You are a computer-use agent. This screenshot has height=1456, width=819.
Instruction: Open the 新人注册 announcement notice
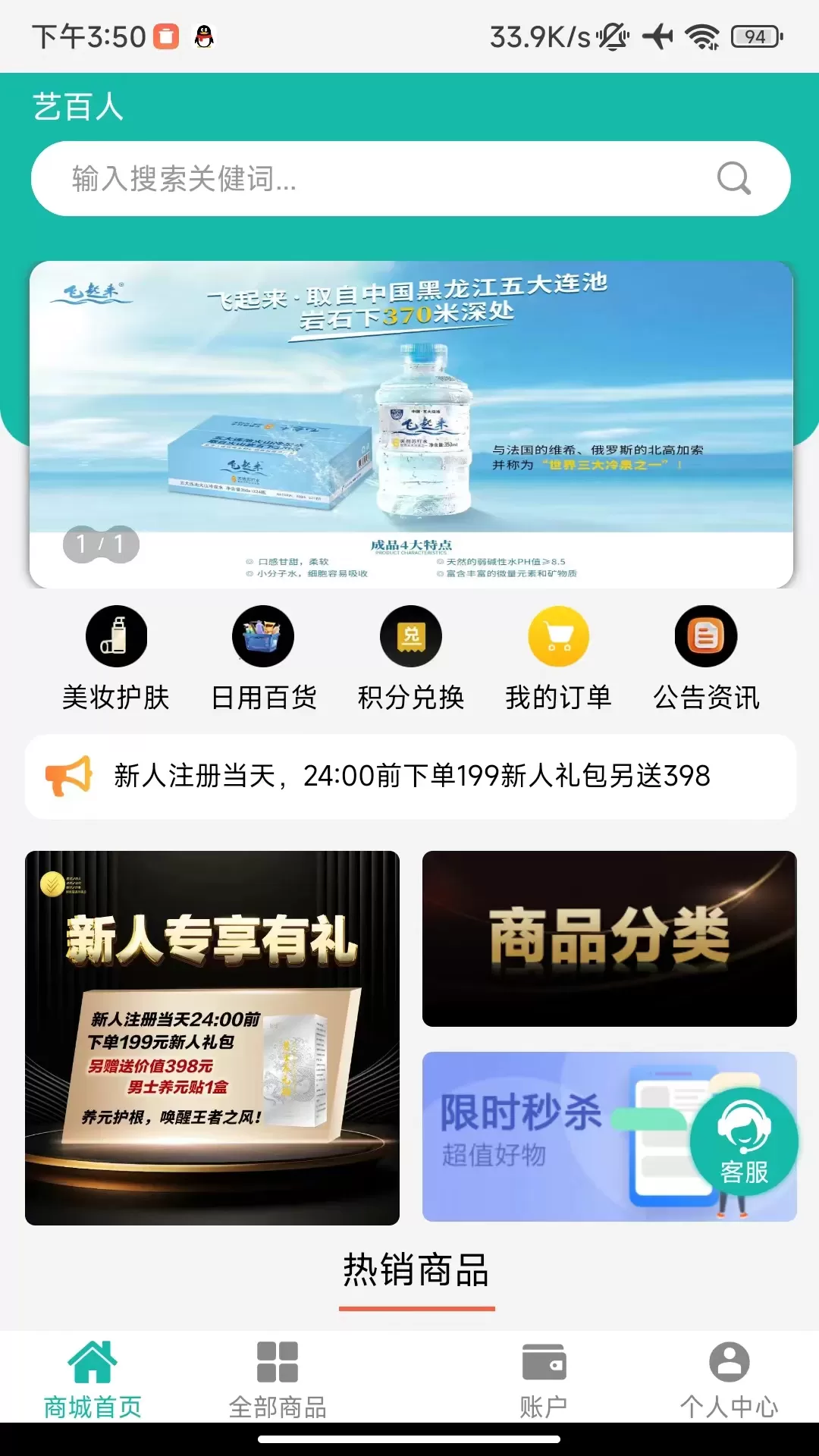coord(411,776)
